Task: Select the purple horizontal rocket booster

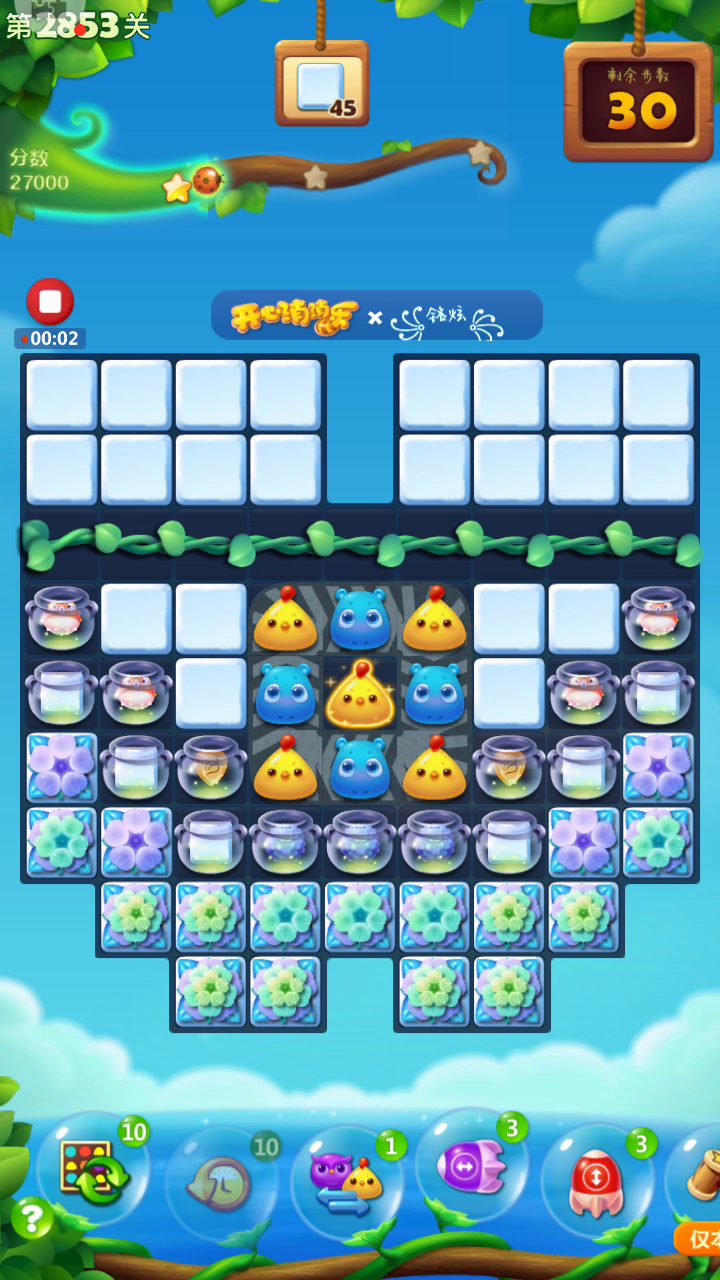Action: 470,1165
